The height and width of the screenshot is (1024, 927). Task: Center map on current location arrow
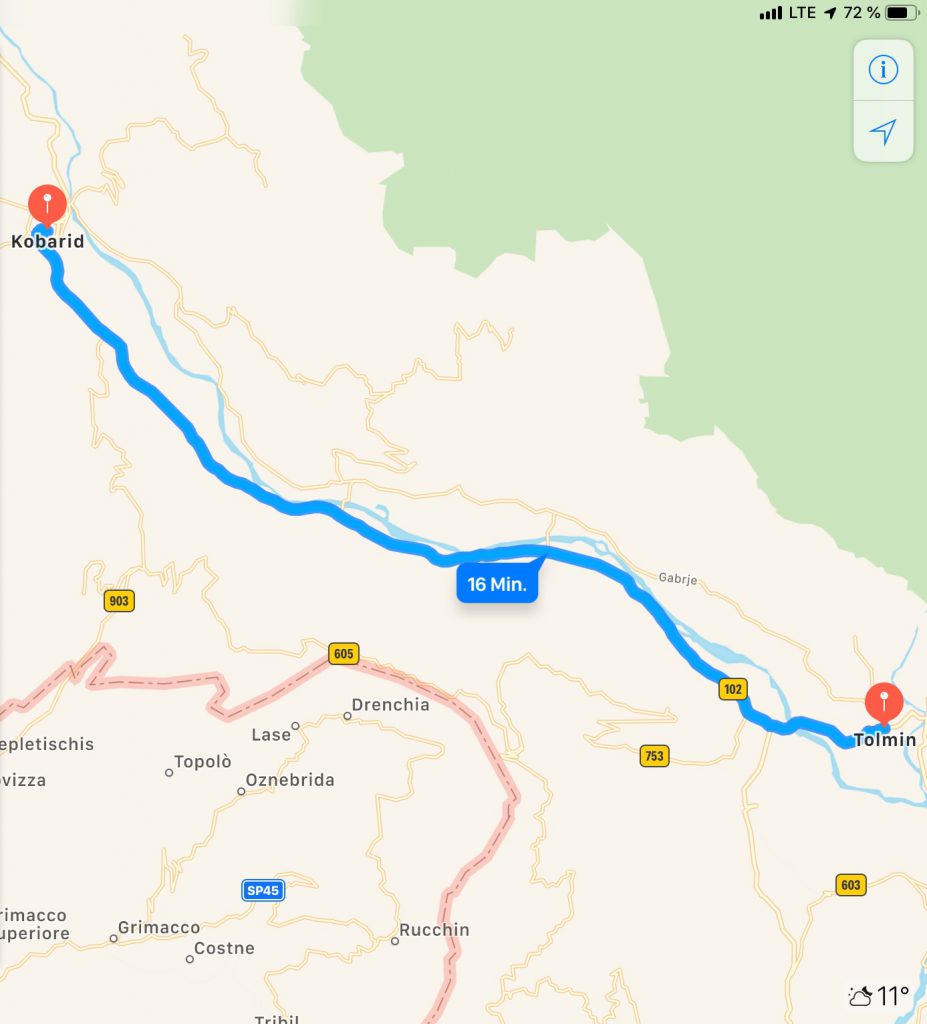point(883,131)
